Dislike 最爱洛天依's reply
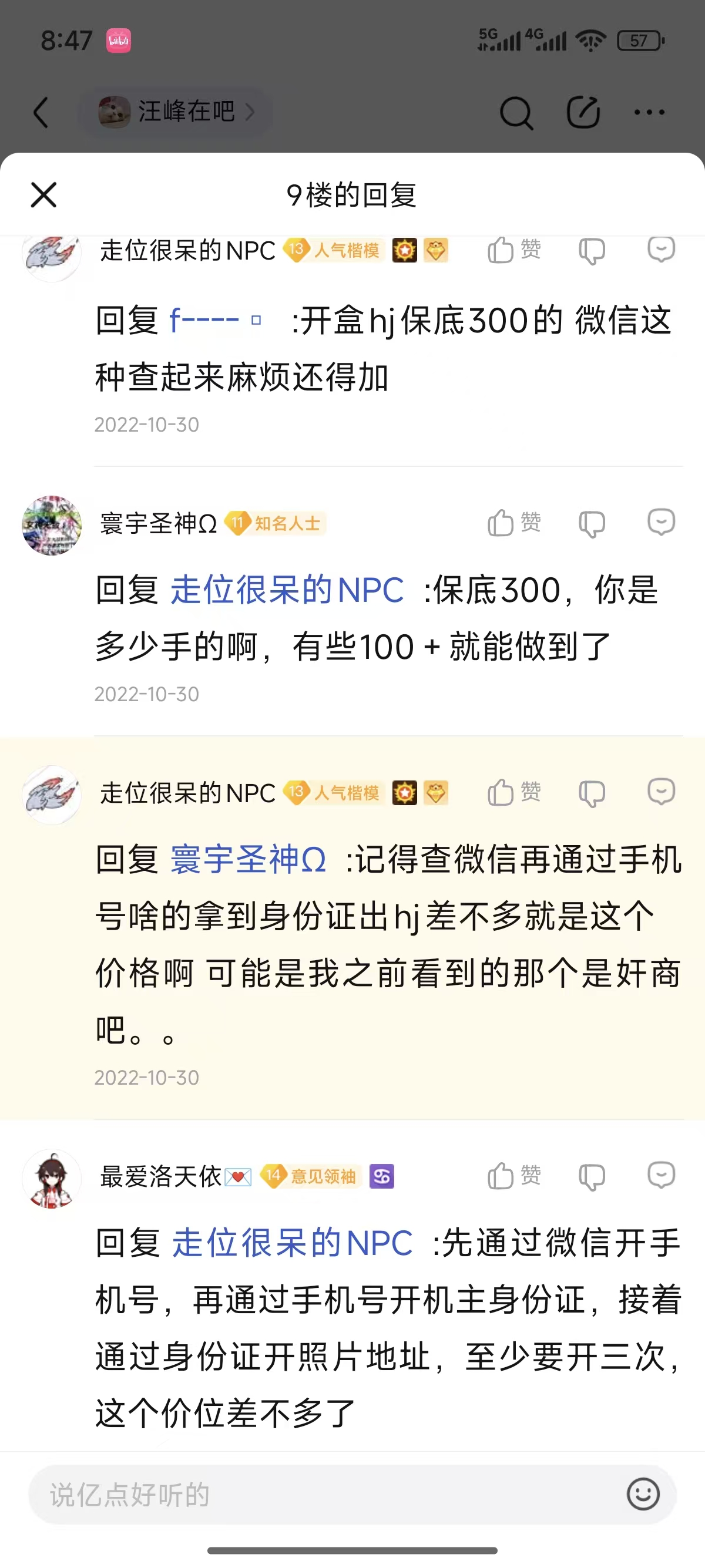Viewport: 705px width, 1568px height. [591, 1176]
